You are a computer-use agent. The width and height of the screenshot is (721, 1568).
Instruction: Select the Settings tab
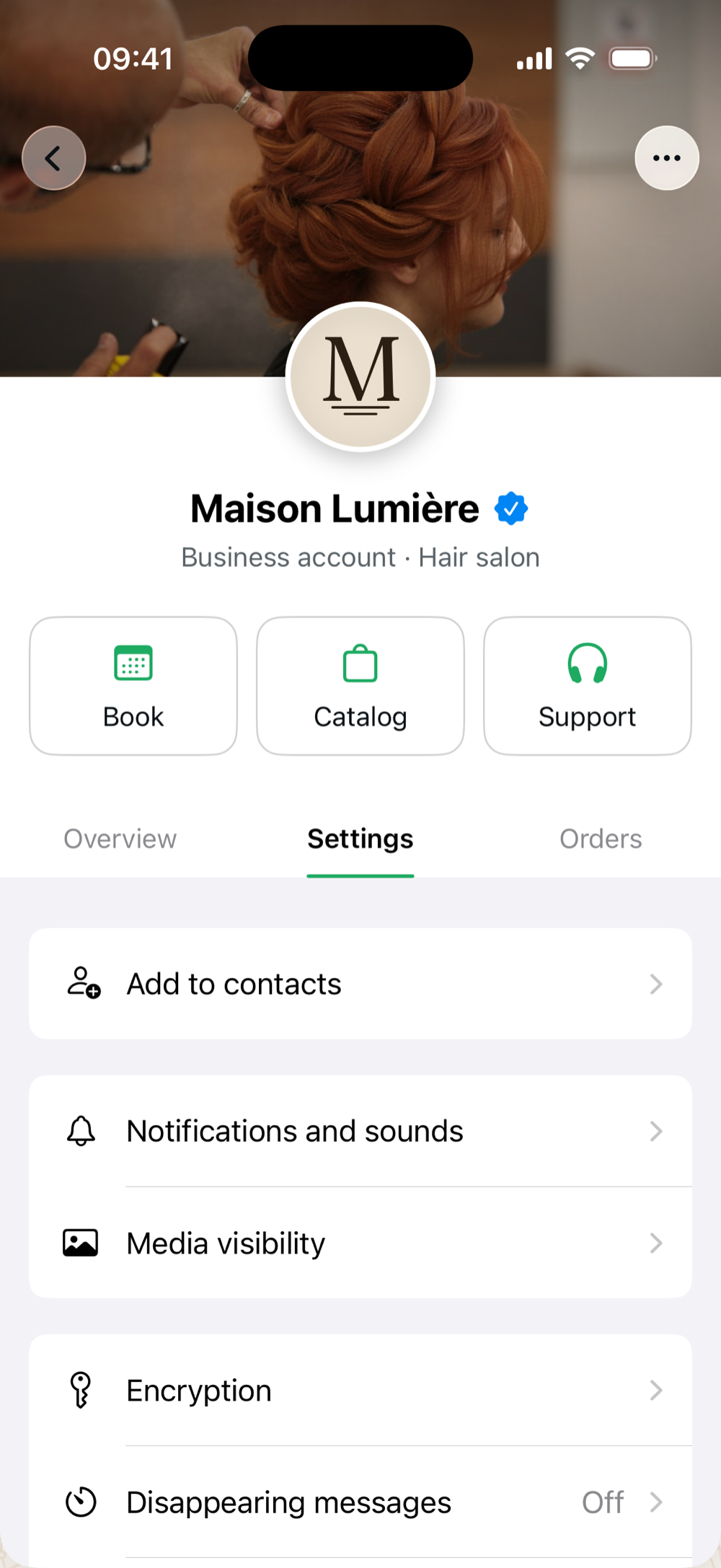coord(360,839)
